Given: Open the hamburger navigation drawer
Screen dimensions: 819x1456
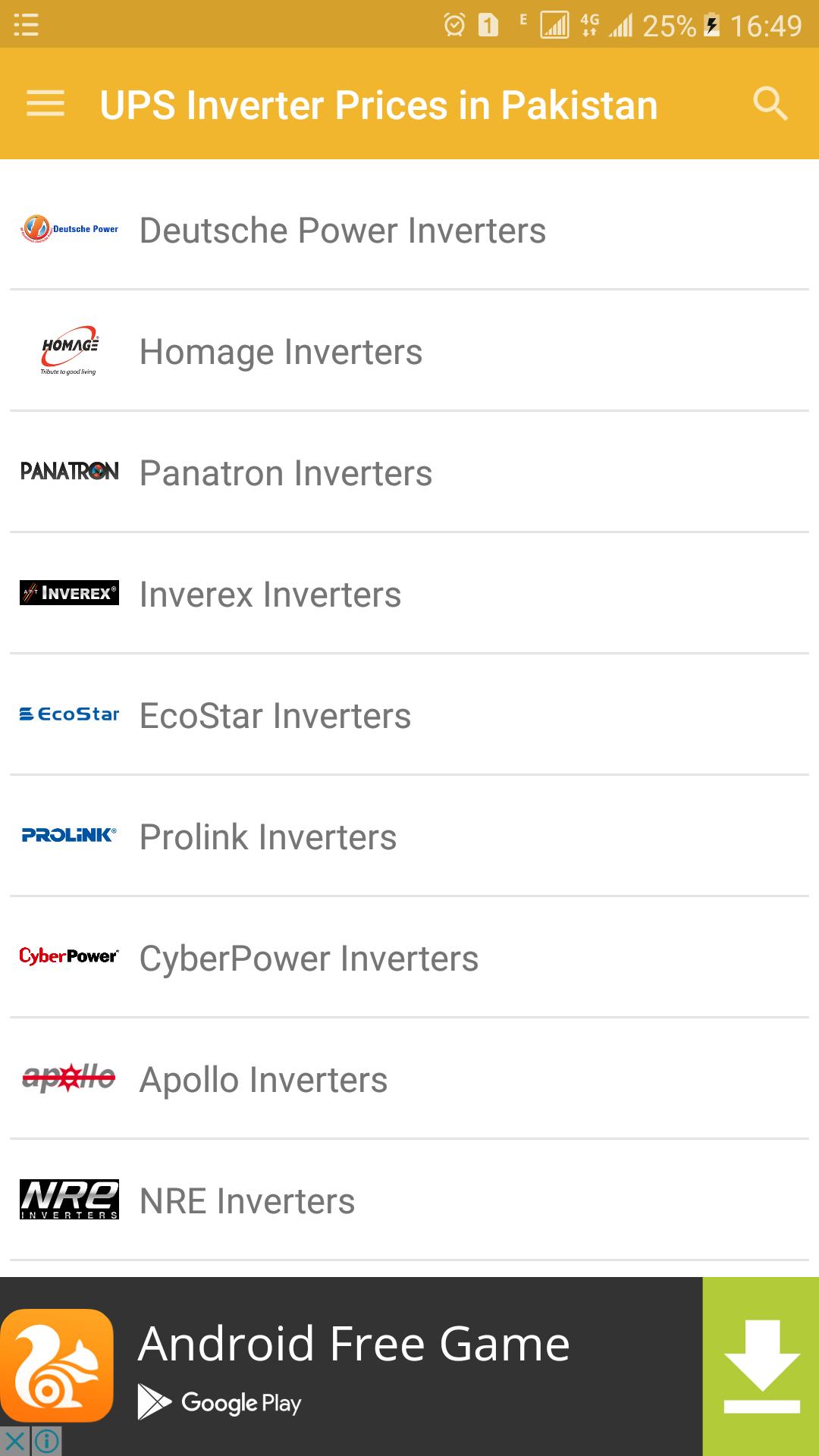Looking at the screenshot, I should (x=45, y=104).
